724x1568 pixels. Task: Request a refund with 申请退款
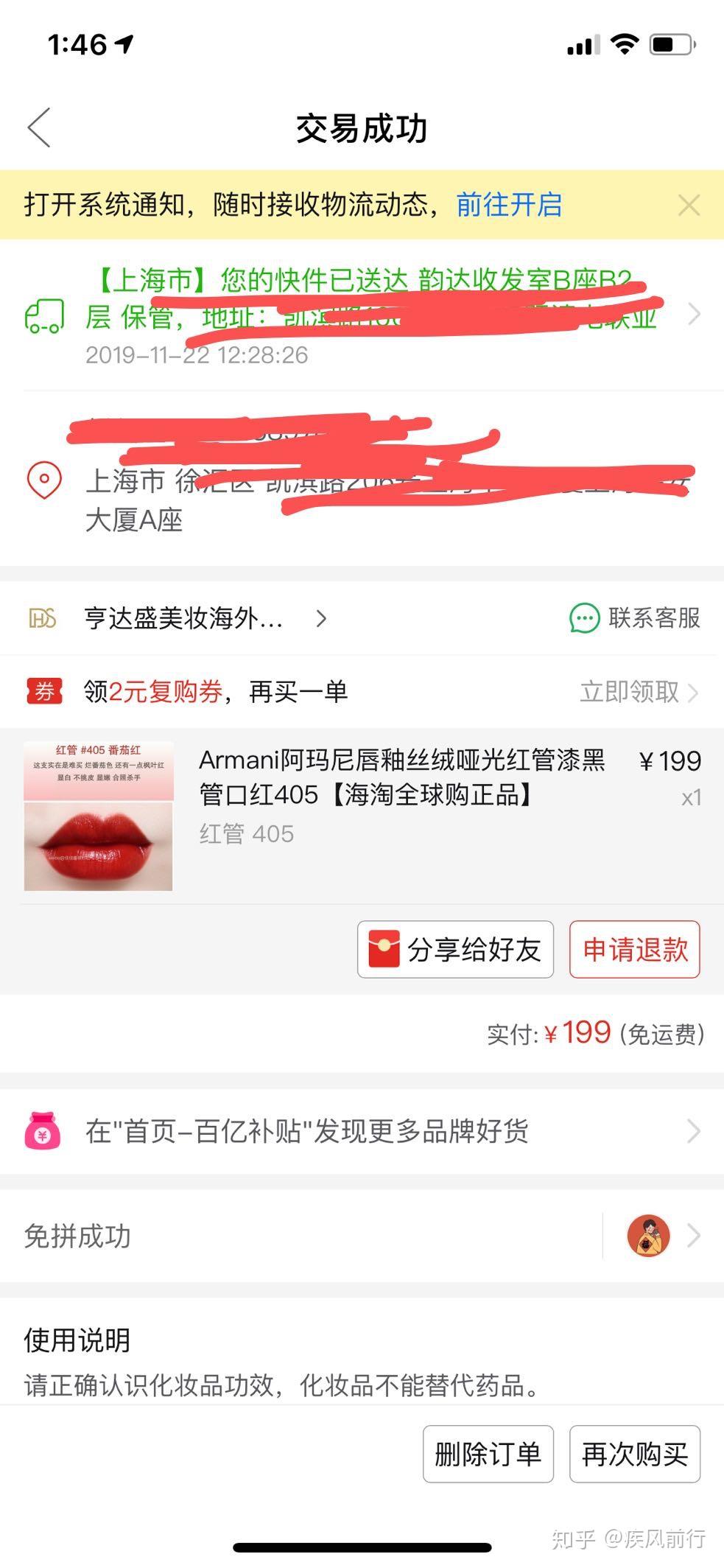tap(634, 949)
